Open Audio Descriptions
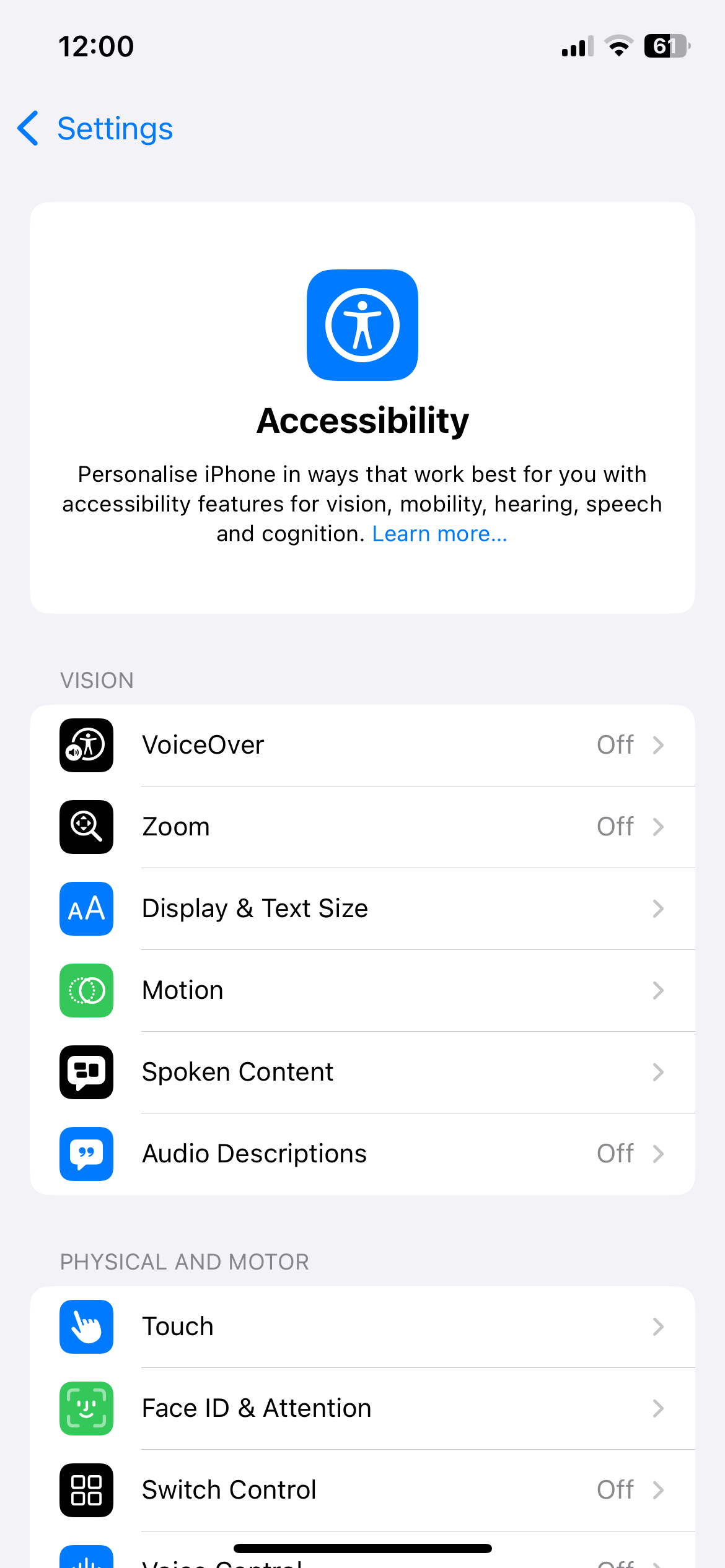725x1568 pixels. point(362,1154)
